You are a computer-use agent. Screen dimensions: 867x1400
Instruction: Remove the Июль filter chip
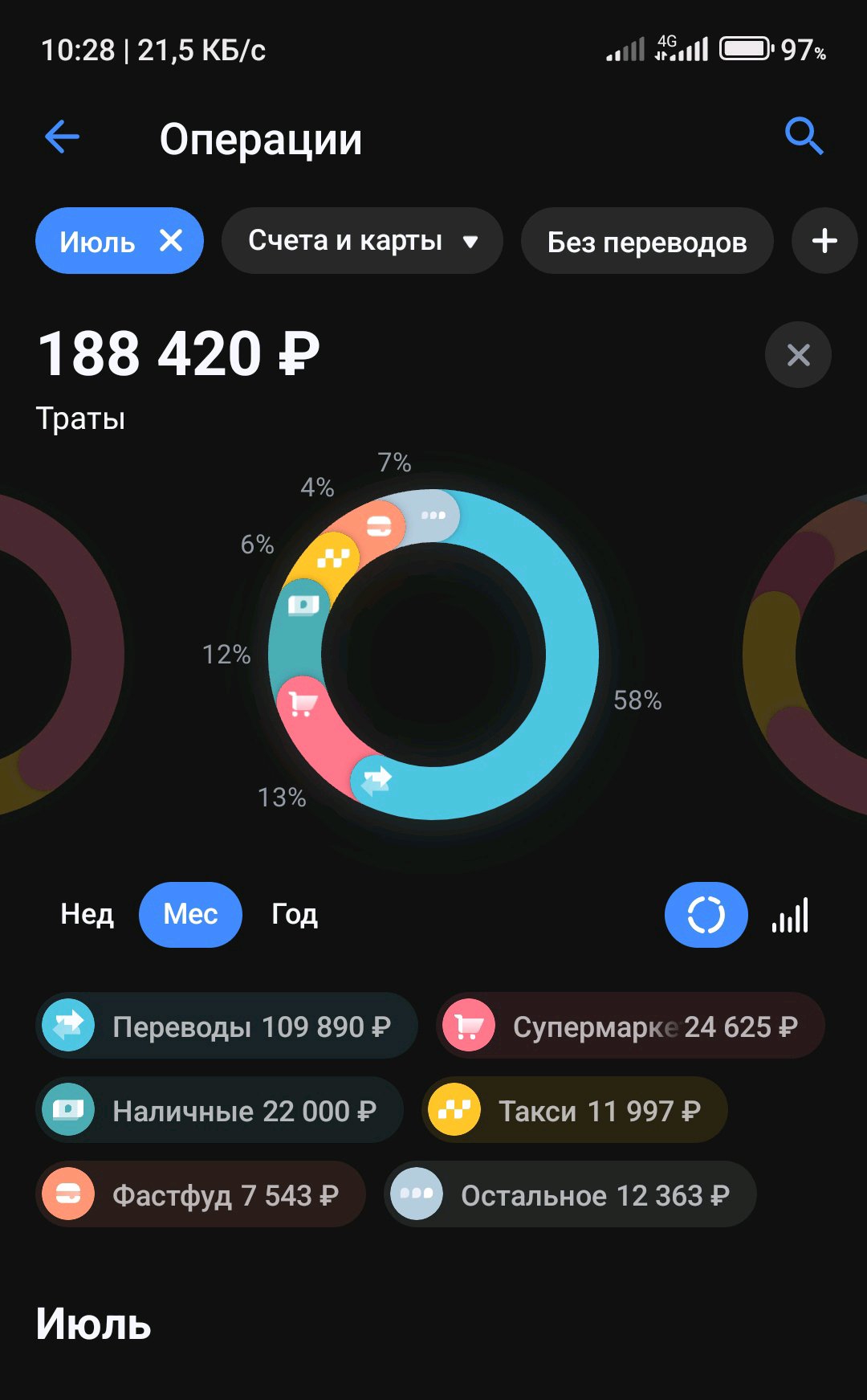click(x=171, y=240)
